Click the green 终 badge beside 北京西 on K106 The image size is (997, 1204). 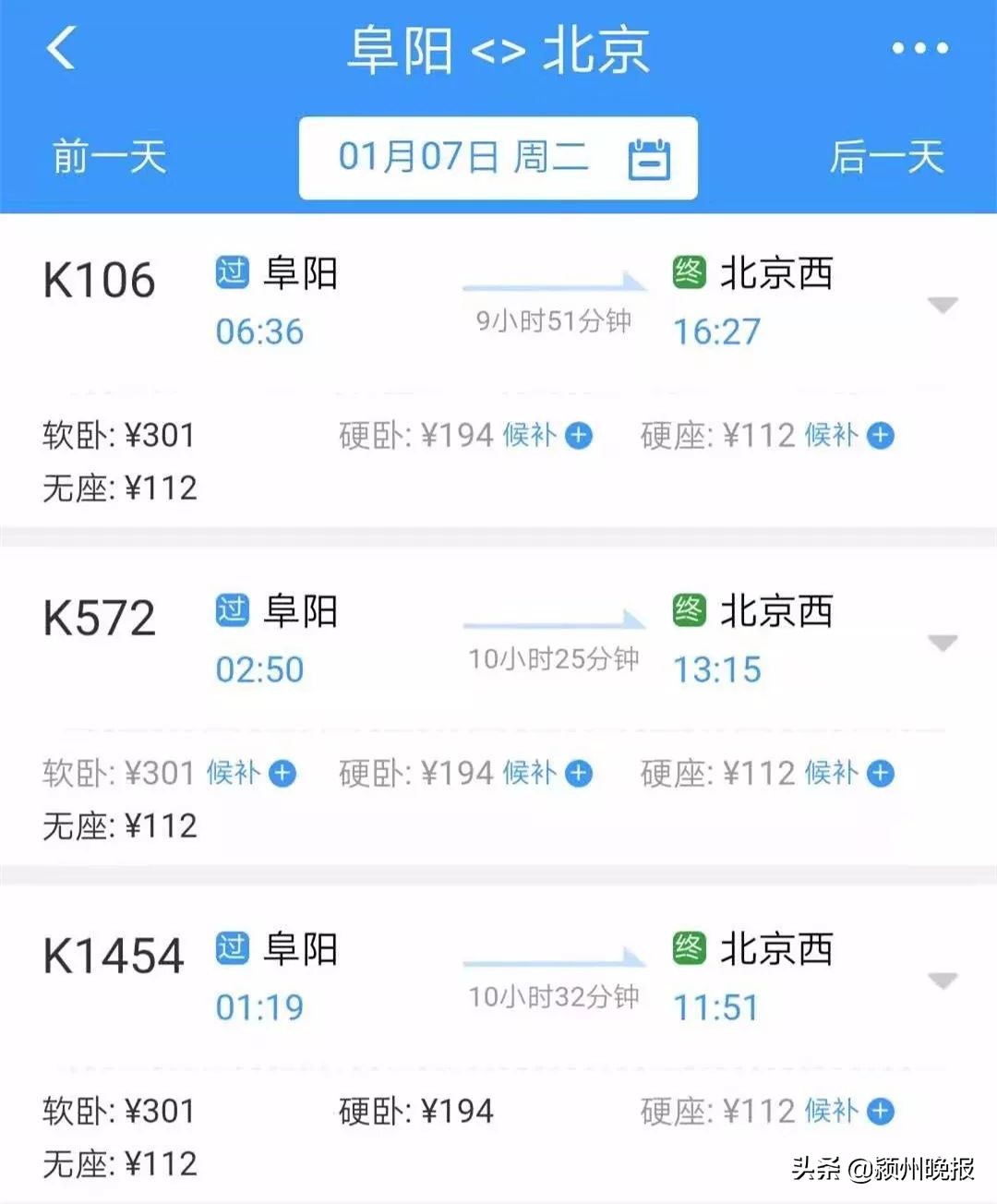(x=688, y=272)
